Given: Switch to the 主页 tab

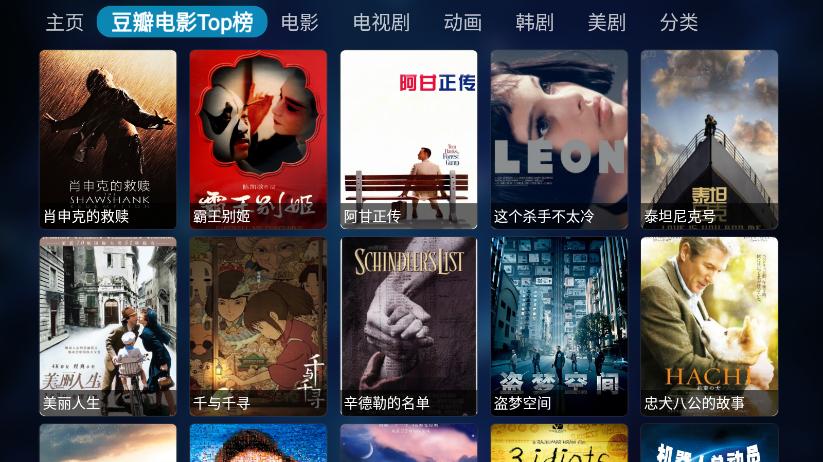Looking at the screenshot, I should point(64,22).
